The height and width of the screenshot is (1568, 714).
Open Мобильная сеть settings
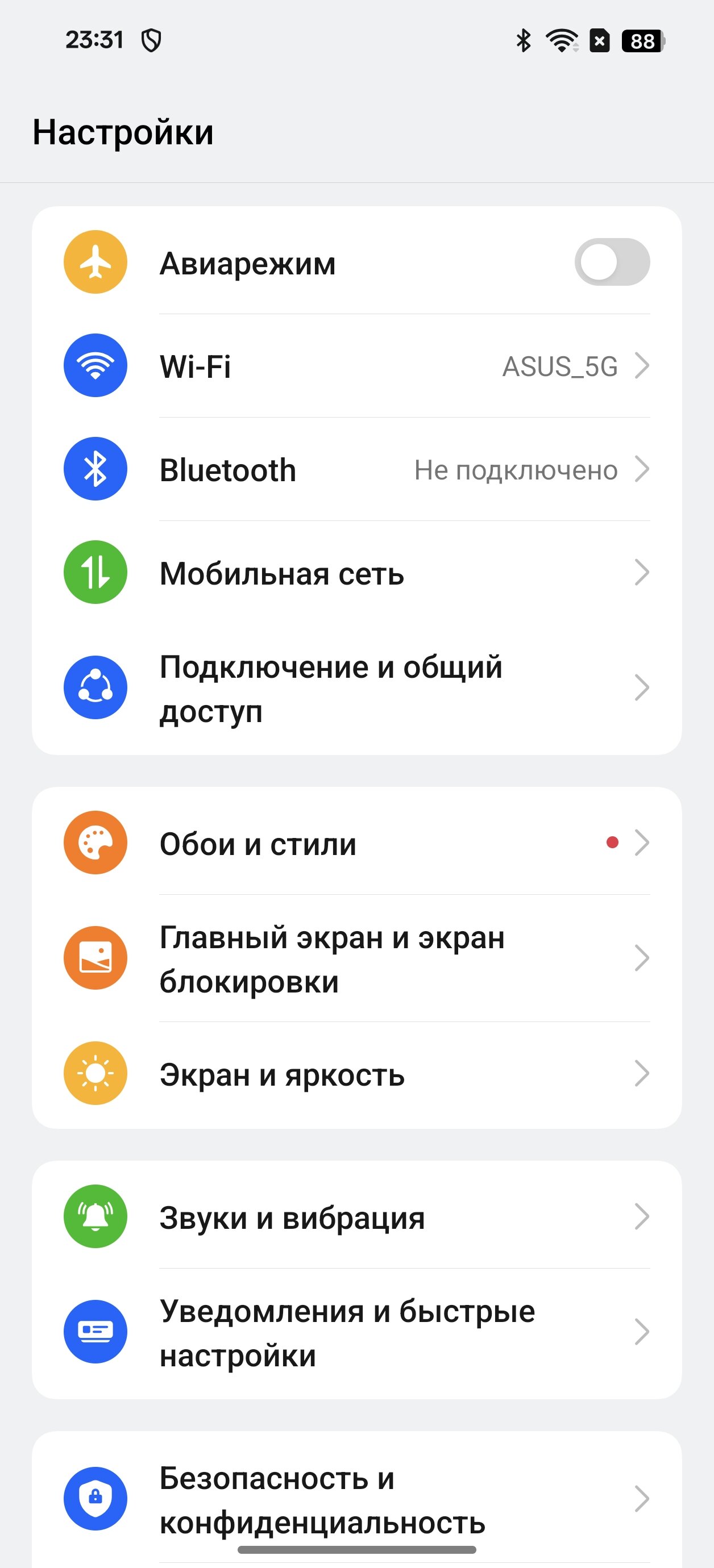pos(356,573)
